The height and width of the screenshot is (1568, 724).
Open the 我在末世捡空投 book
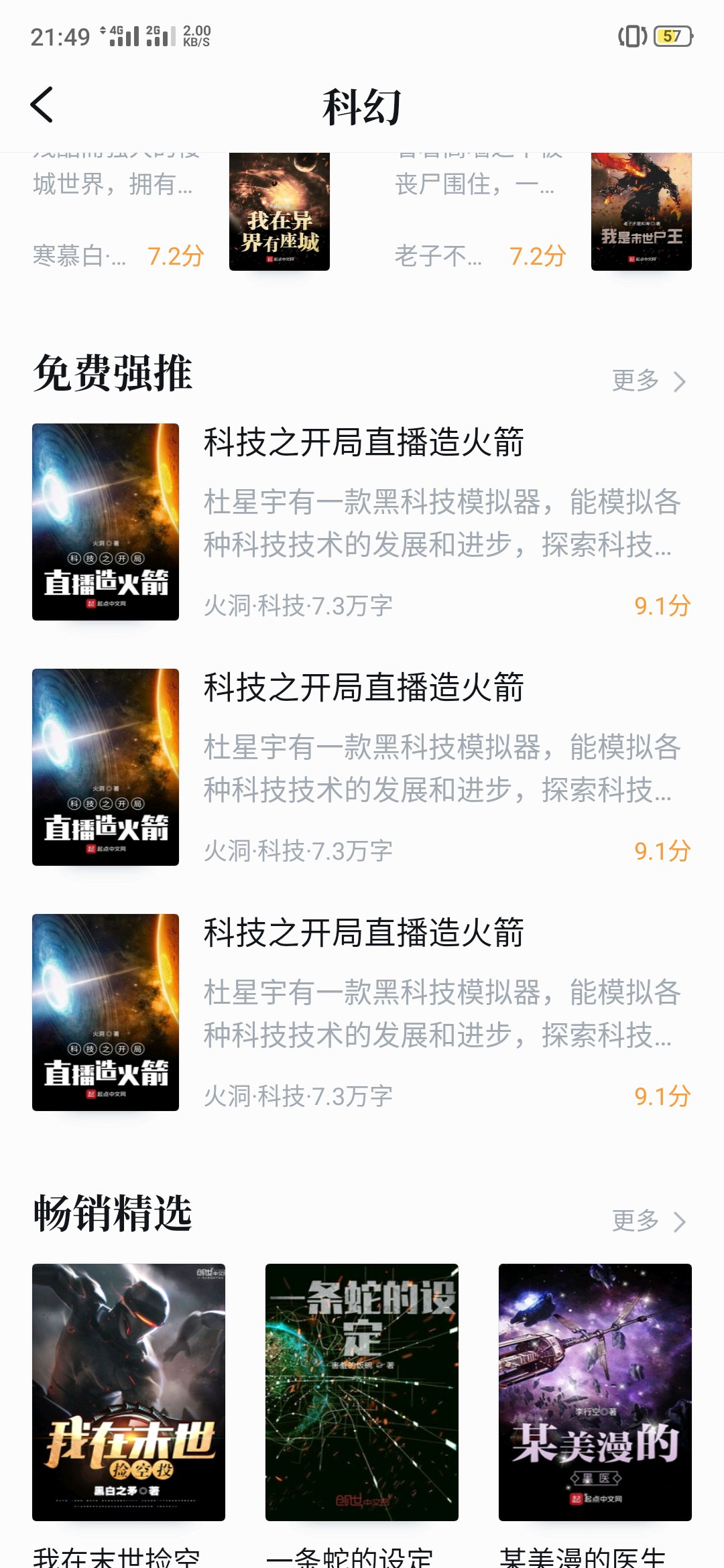pyautogui.click(x=129, y=1392)
